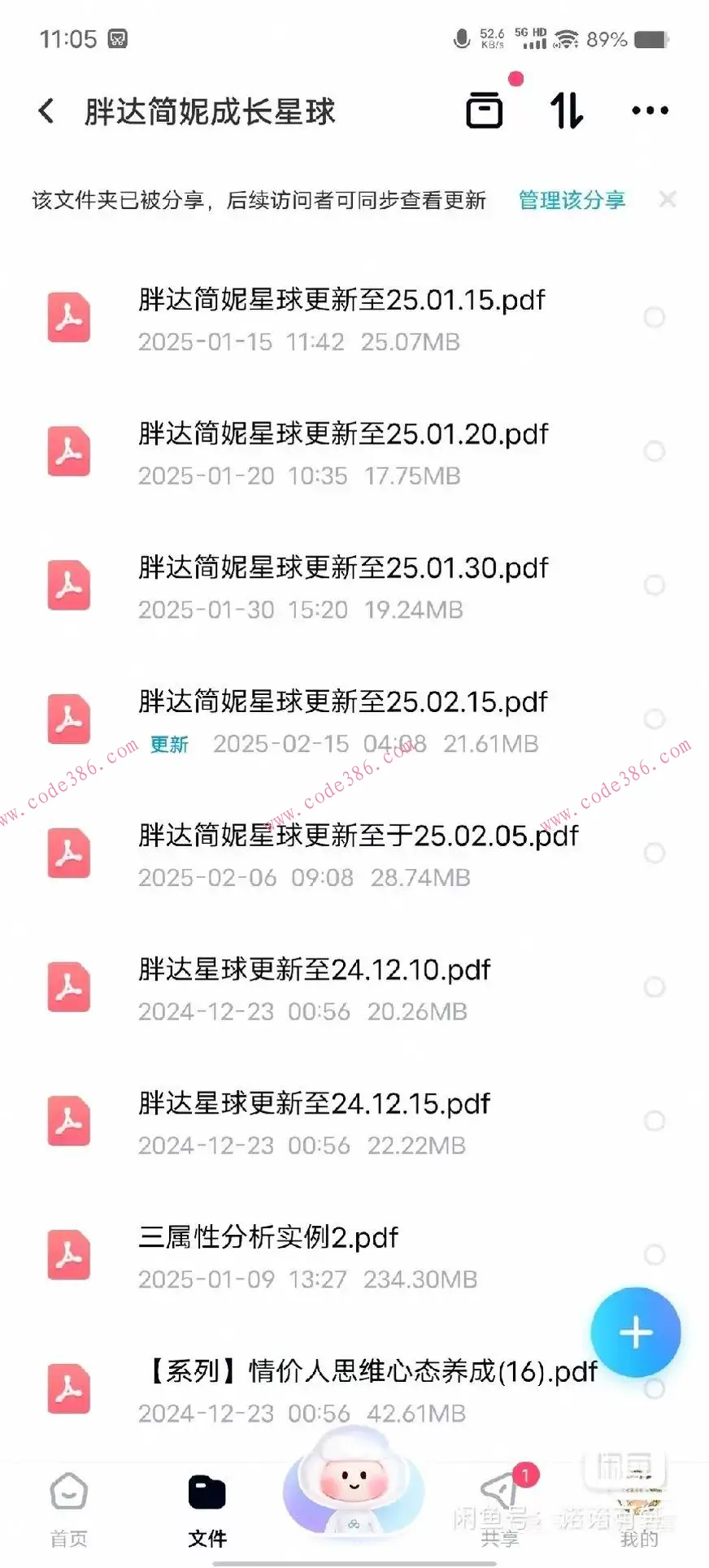Tap the PDF icon beside 【系列】情价人思维心态养成(16).pdf
The image size is (709, 1568).
69,1388
